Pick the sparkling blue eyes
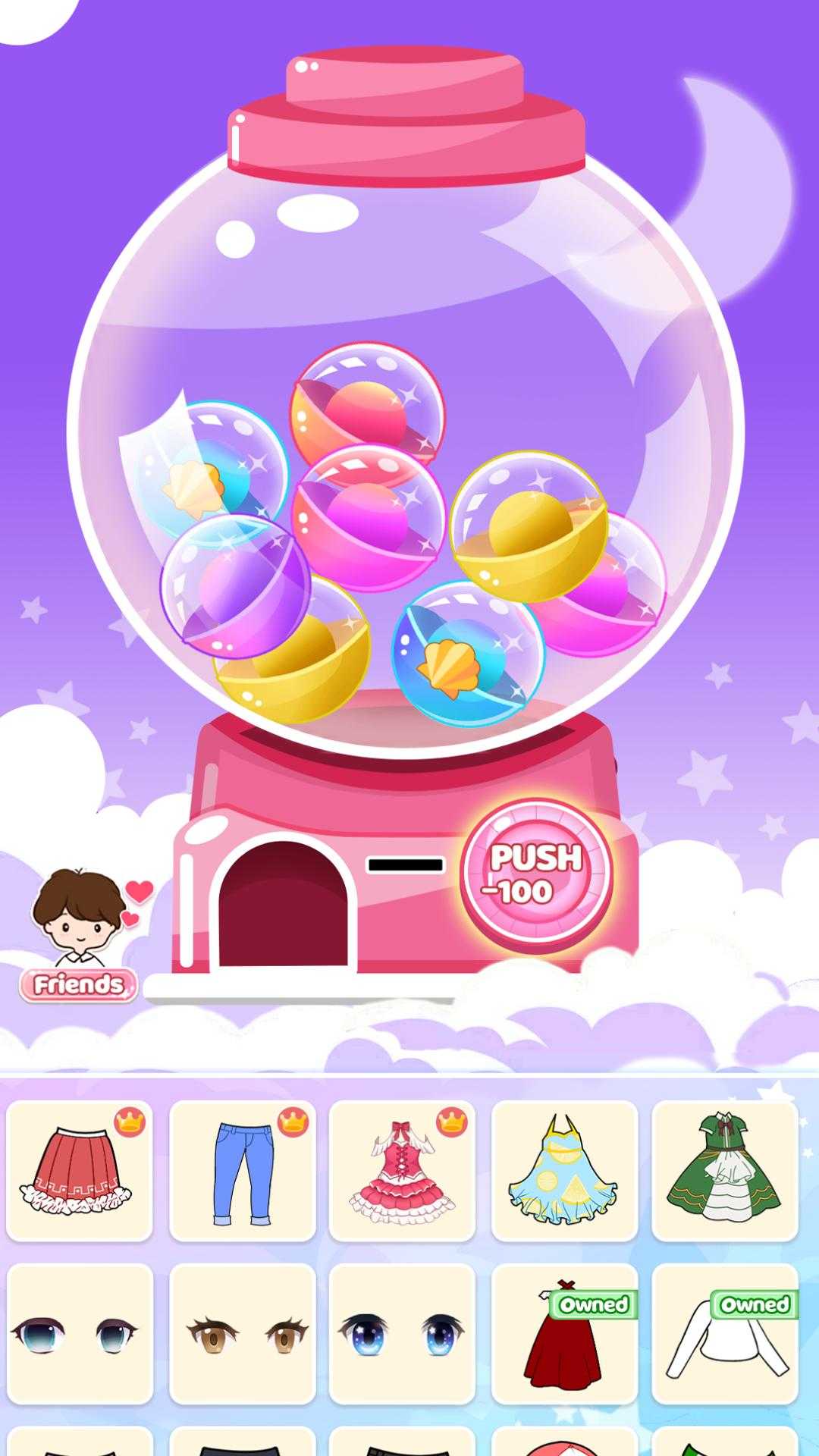Viewport: 819px width, 1456px height. click(x=402, y=1335)
